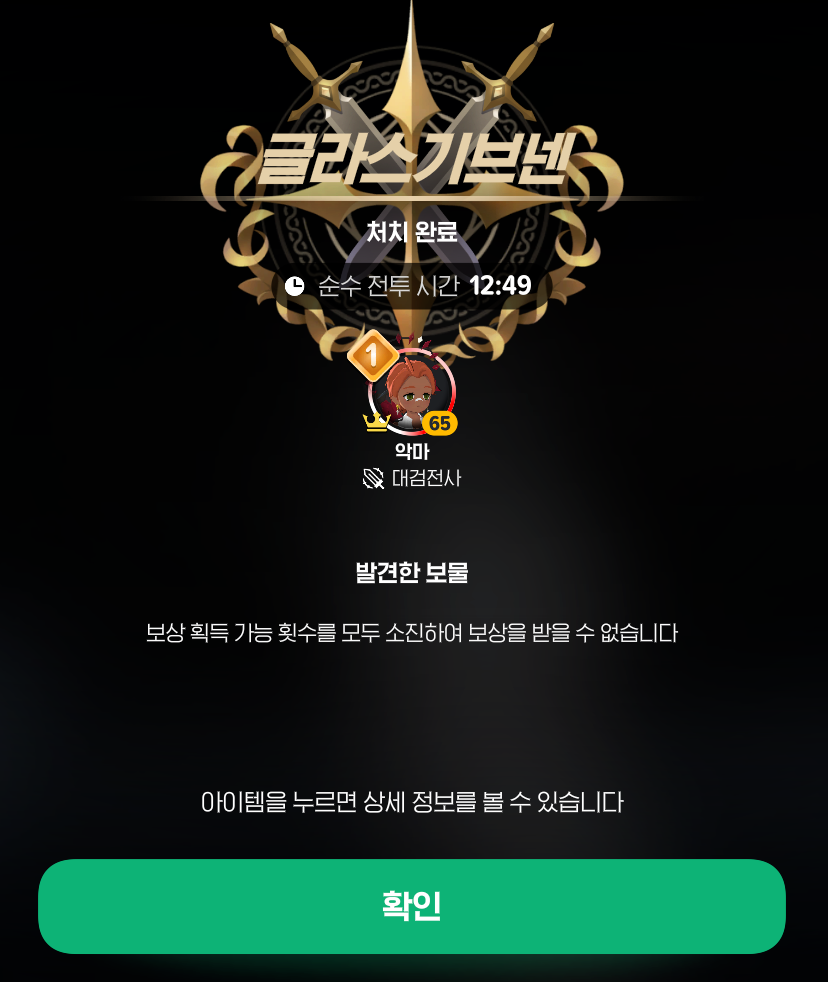Confirm with the green 확인 button
This screenshot has height=982, width=828.
(412, 906)
